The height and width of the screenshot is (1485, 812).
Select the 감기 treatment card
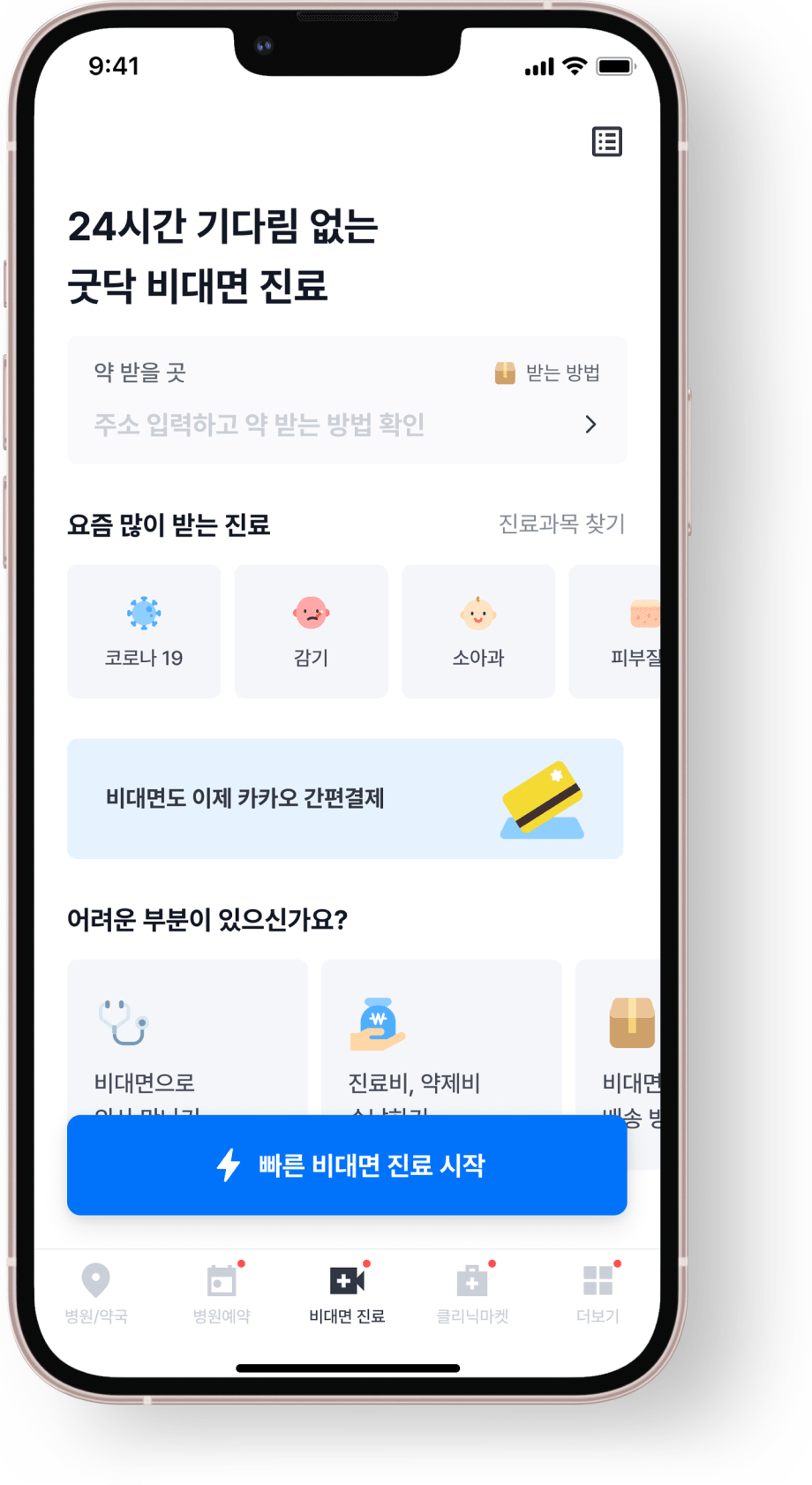[311, 631]
